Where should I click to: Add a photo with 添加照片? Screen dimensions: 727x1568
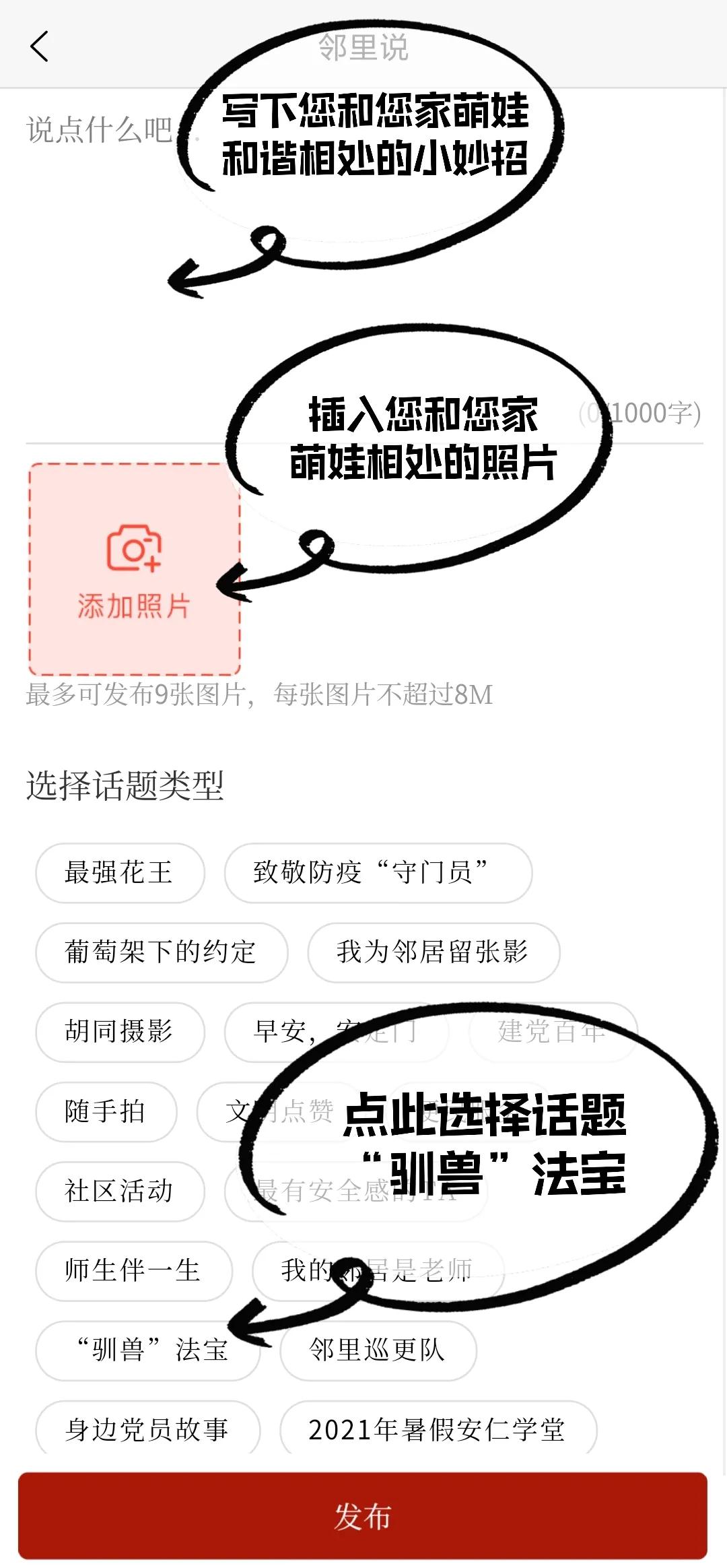click(134, 569)
